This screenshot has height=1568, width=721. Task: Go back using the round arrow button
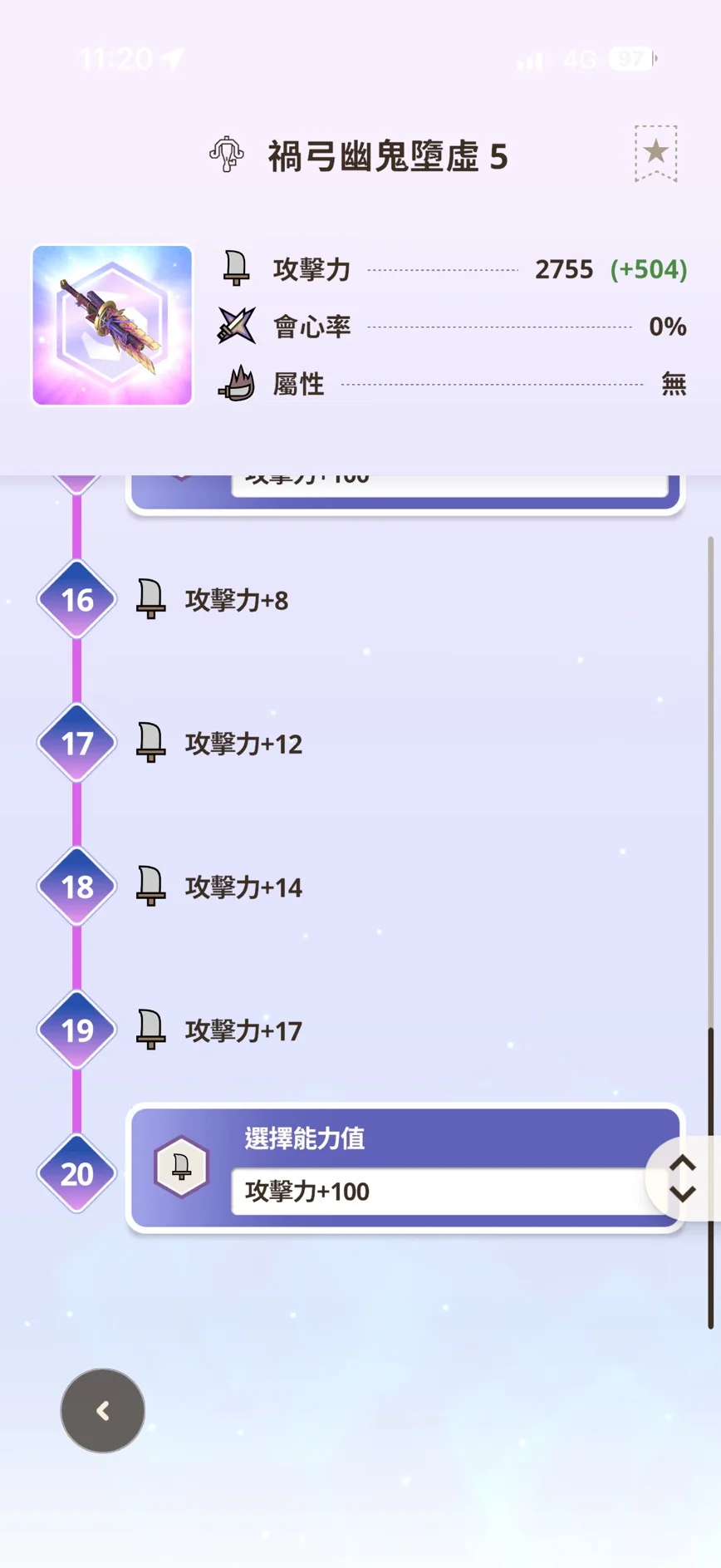[x=103, y=1410]
